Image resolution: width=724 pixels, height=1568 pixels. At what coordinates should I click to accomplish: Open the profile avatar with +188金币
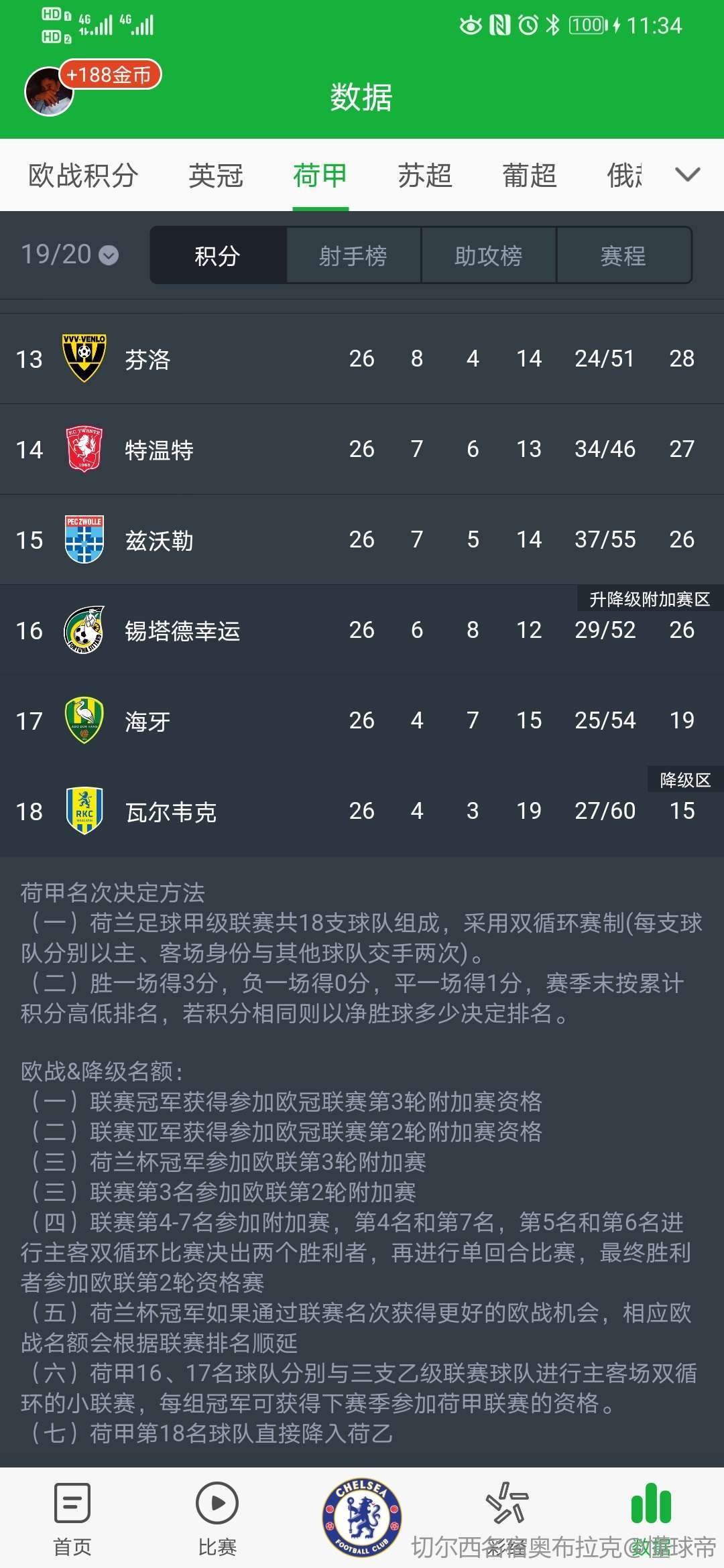[x=49, y=92]
